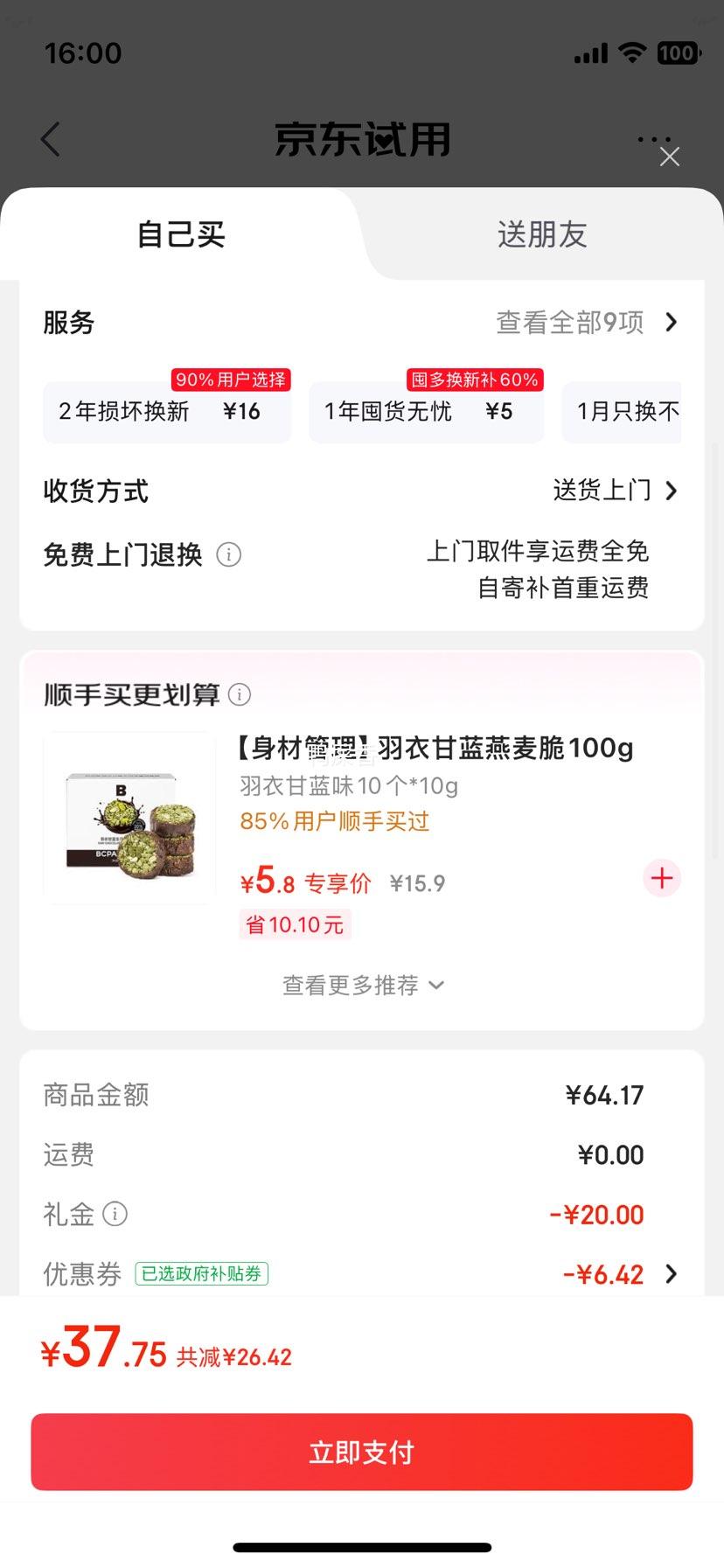Choose 1年囤货无忧 service for ¥5

(426, 411)
